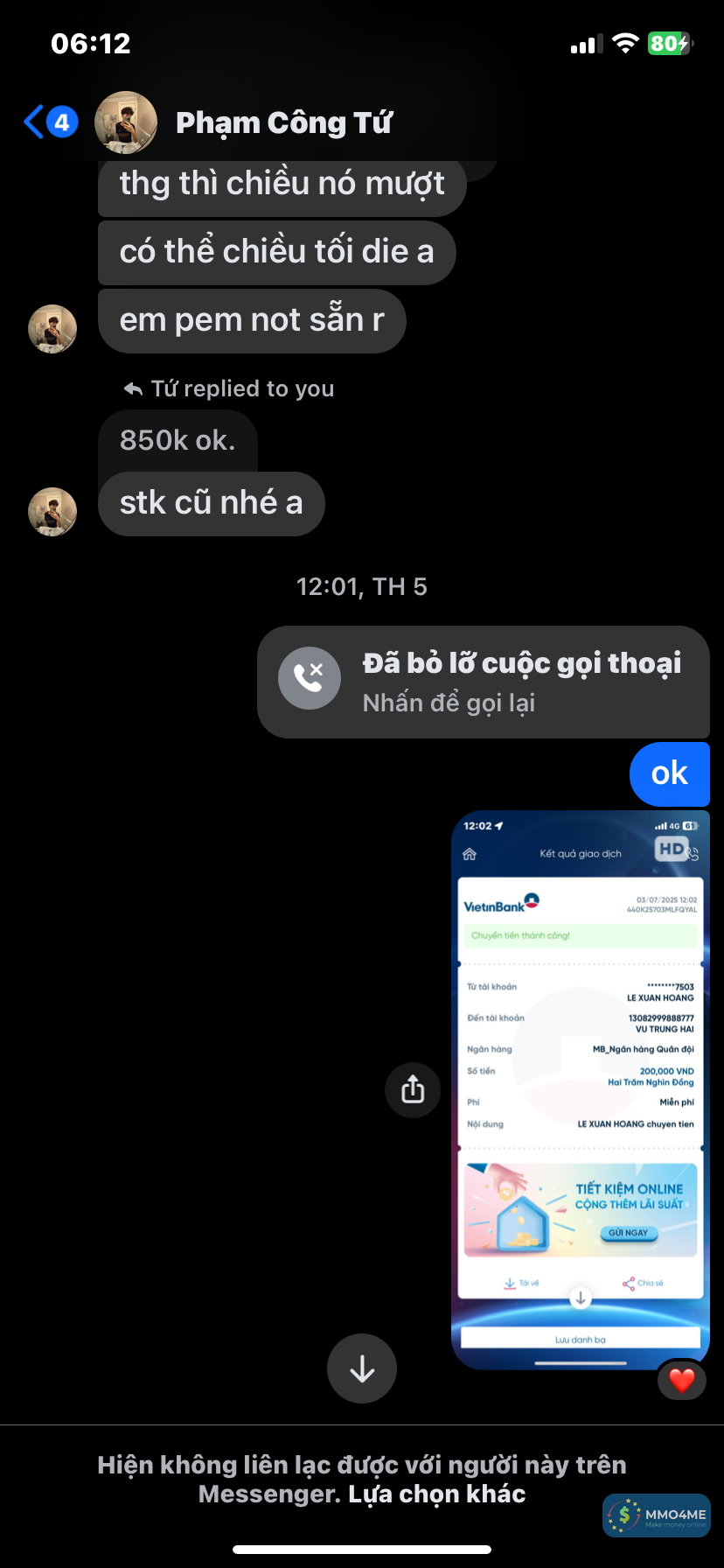Jump to the original message from "Tứ replied to you"

tap(229, 388)
